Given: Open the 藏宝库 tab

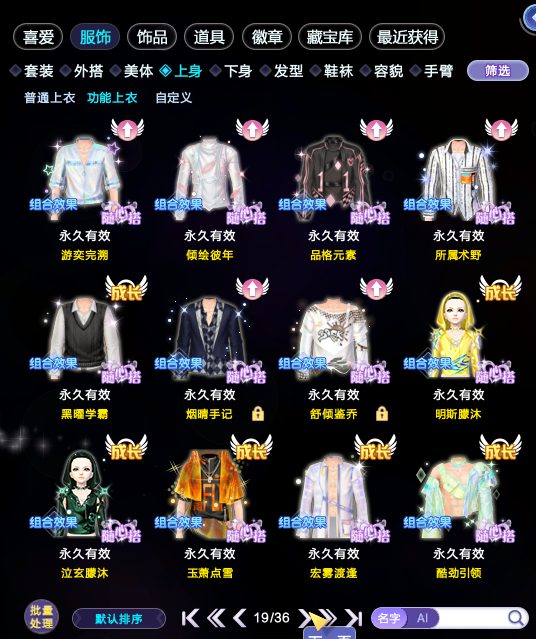Looking at the screenshot, I should pos(330,37).
